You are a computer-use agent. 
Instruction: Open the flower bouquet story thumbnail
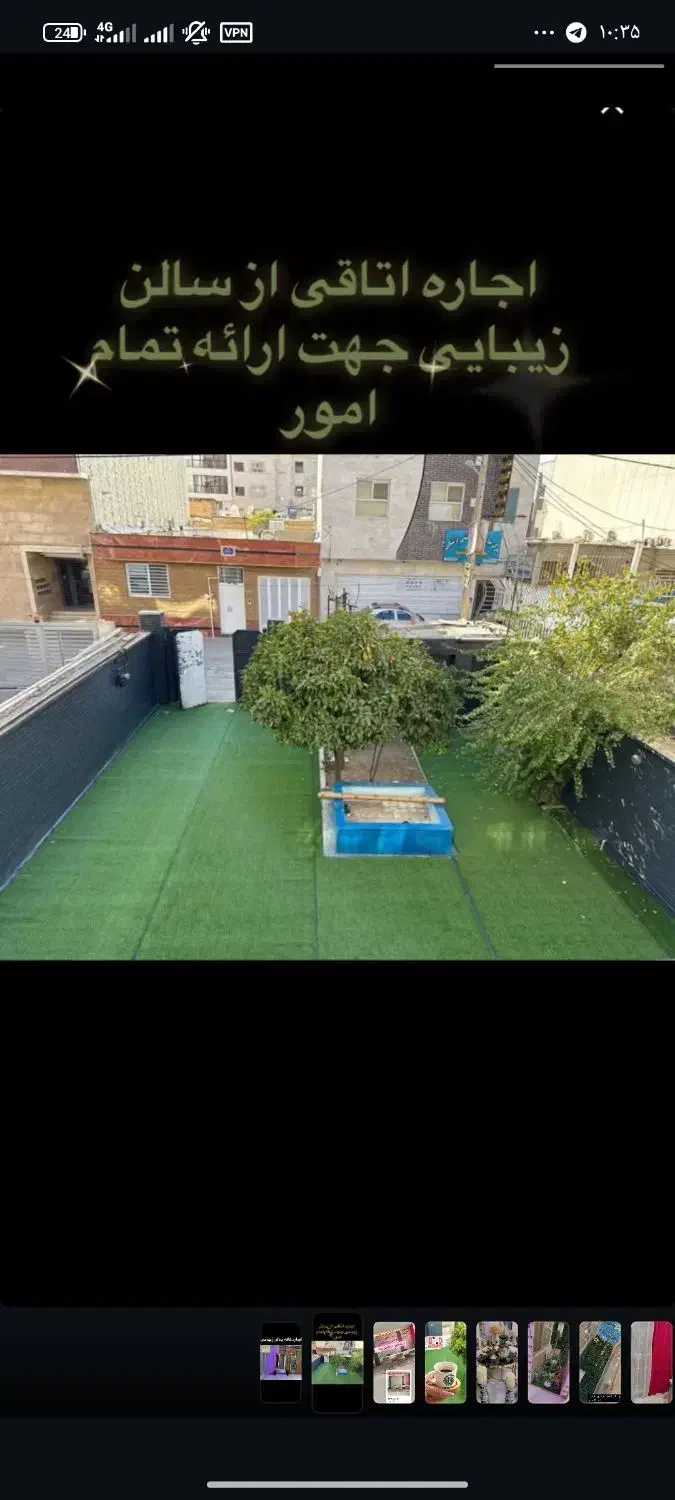(x=497, y=1362)
